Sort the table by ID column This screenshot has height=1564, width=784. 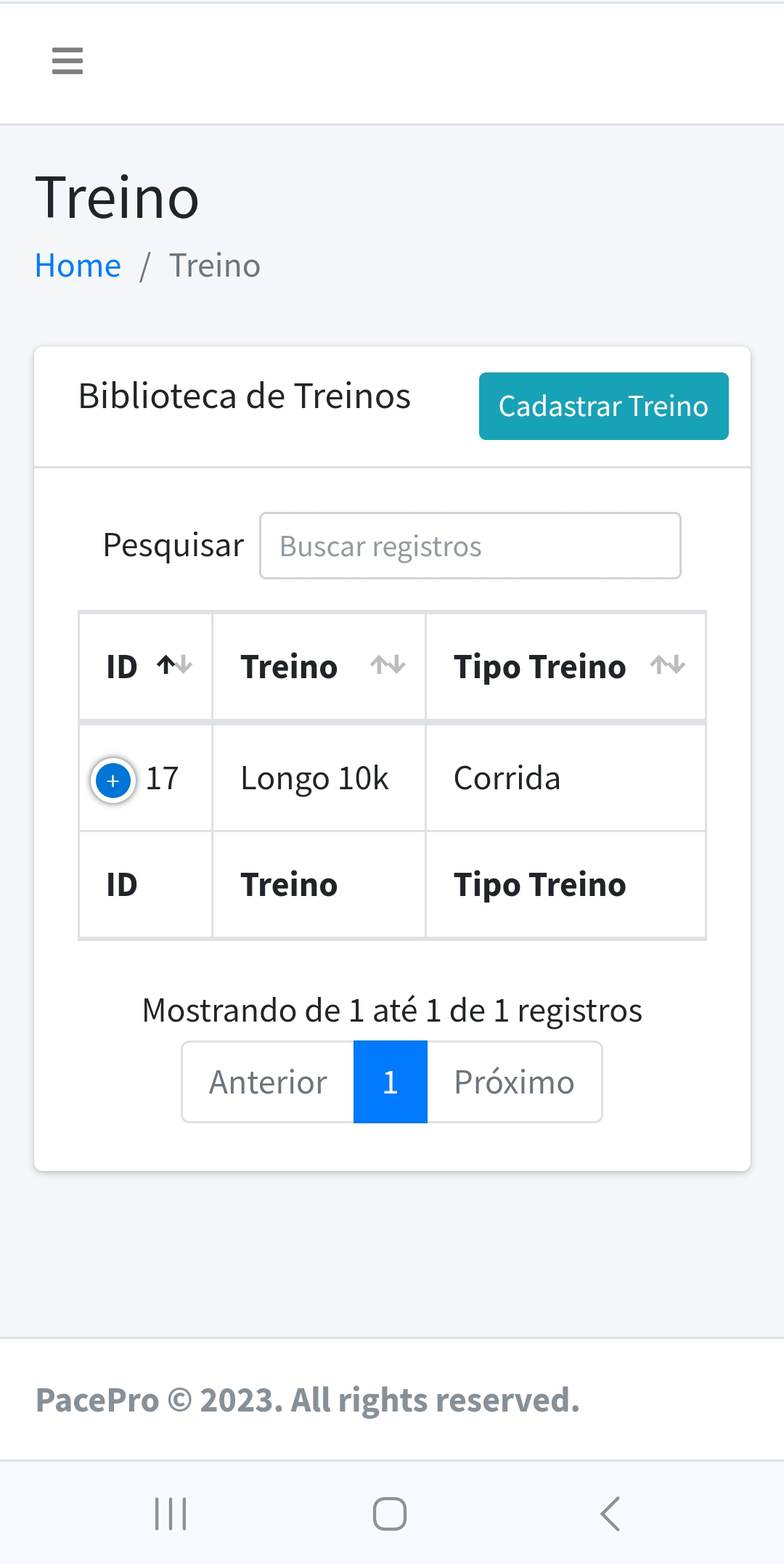pyautogui.click(x=145, y=667)
